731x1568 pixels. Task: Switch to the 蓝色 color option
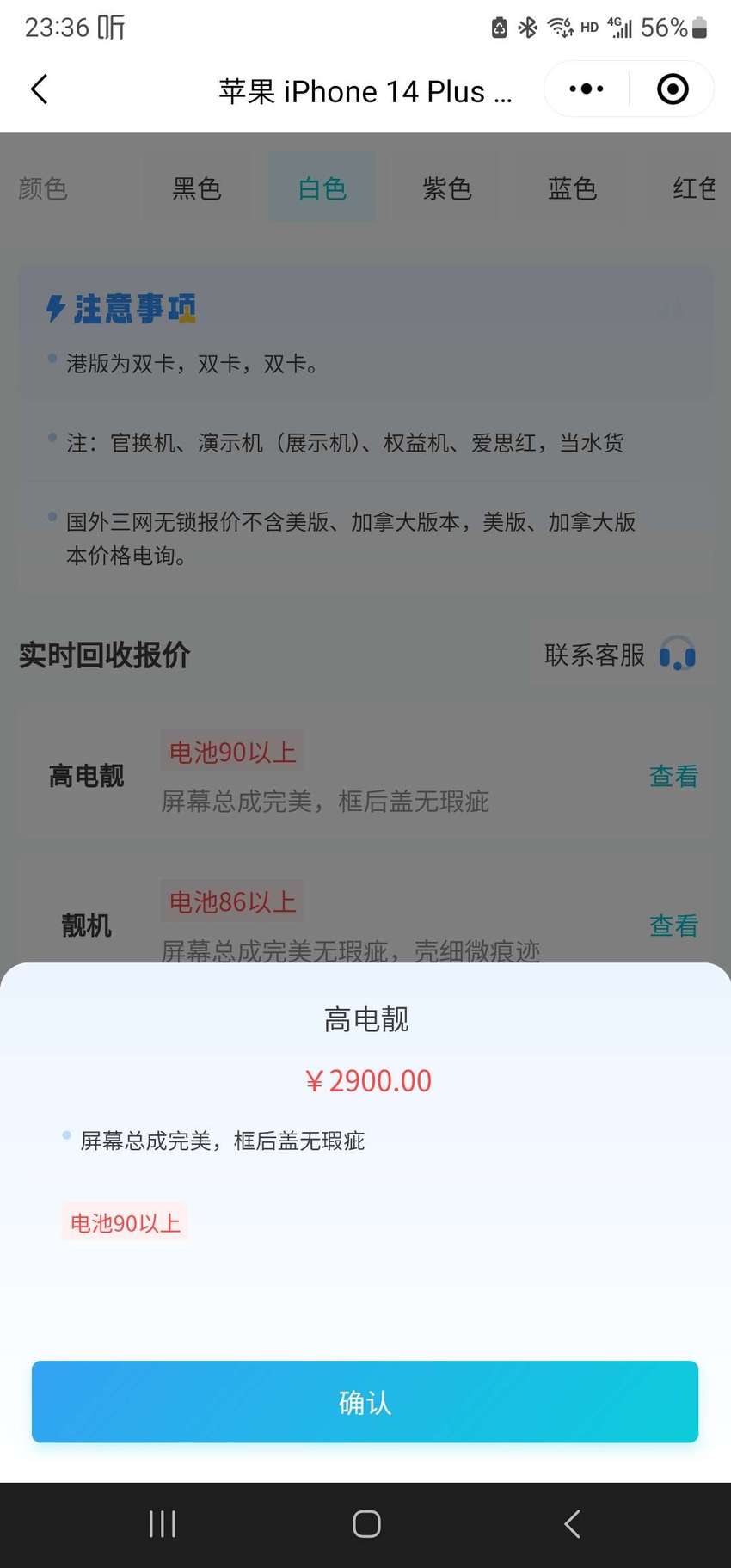573,188
